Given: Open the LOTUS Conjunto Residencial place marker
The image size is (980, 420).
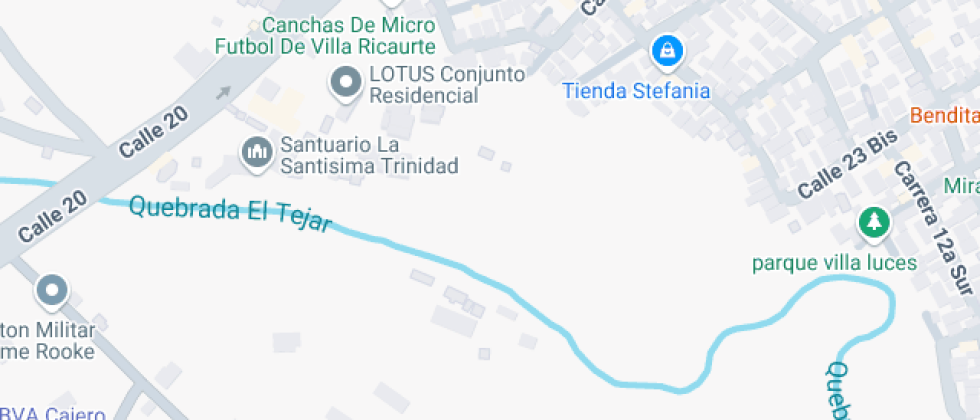Looking at the screenshot, I should (346, 83).
